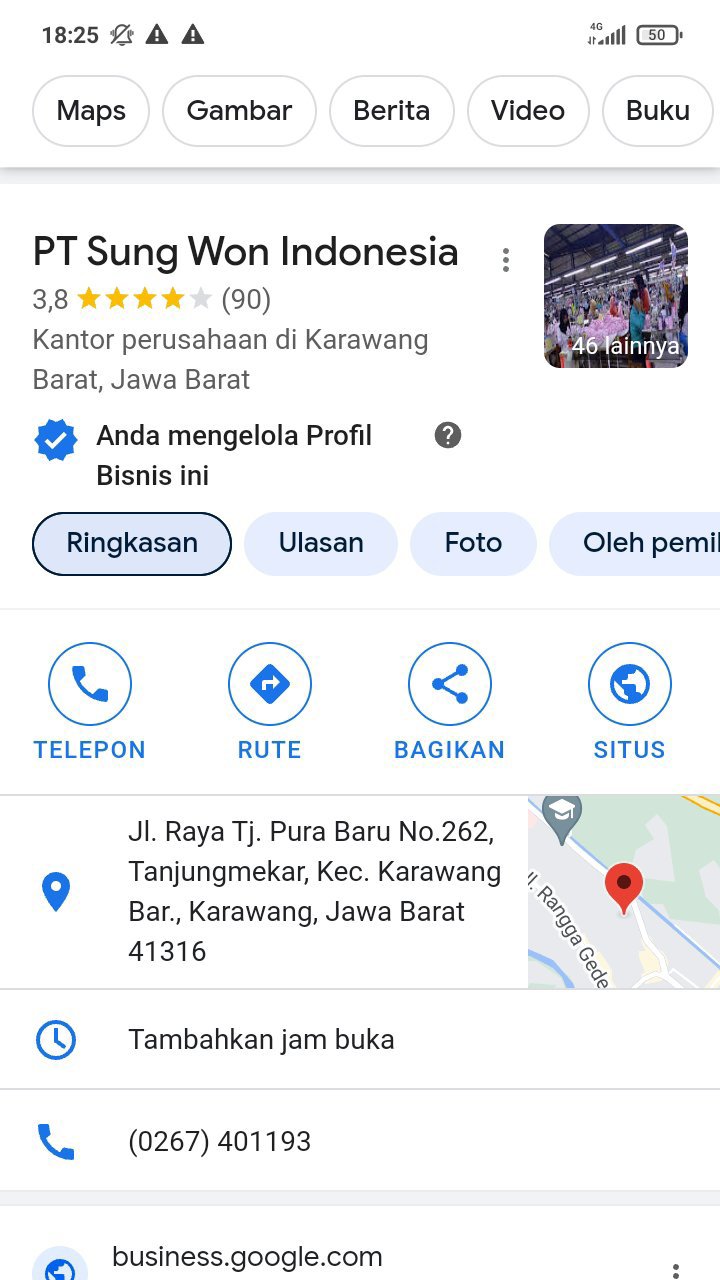The image size is (720, 1280).
Task: Switch to Video results
Action: click(527, 111)
